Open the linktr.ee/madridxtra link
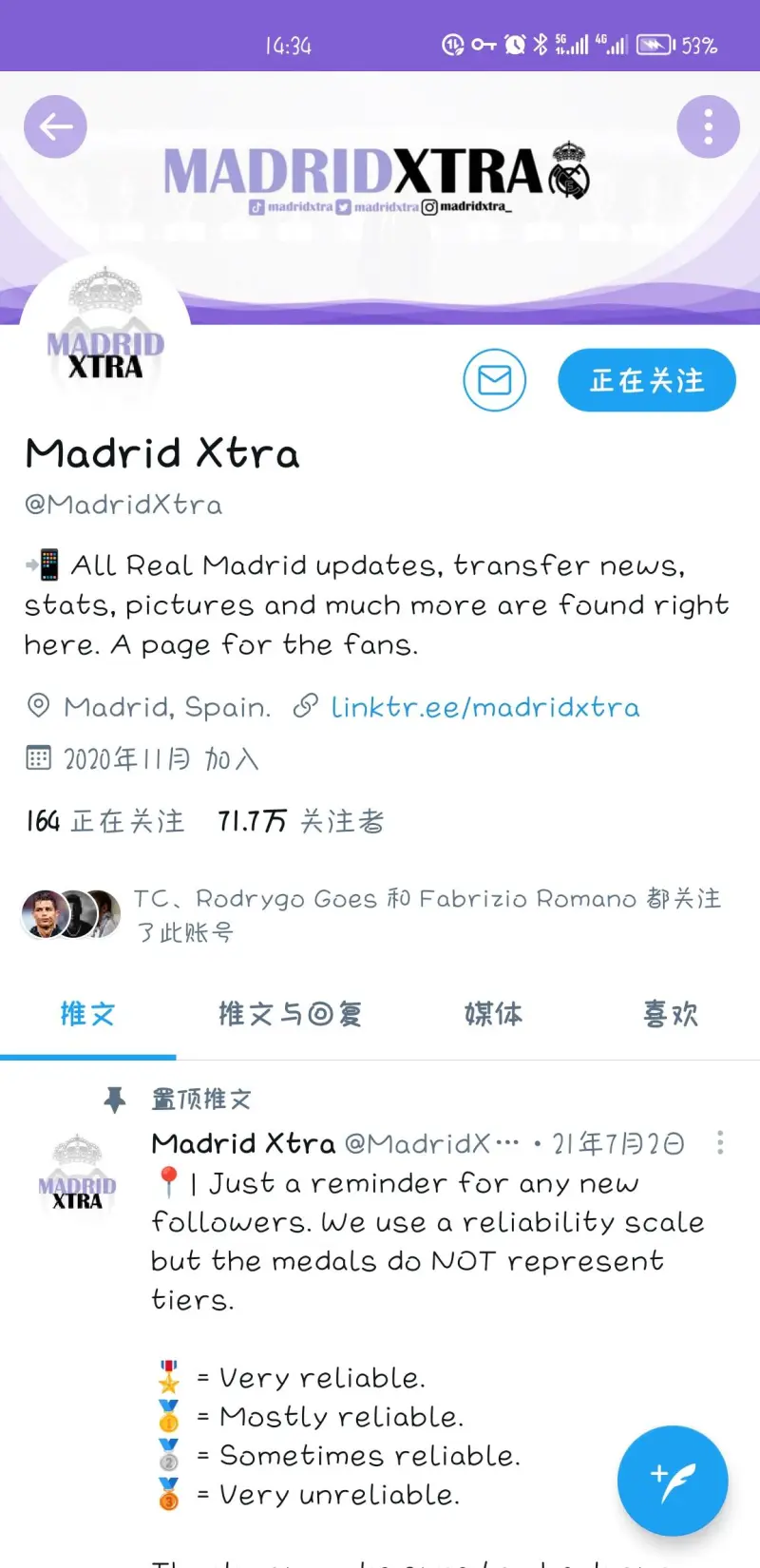This screenshot has height=1568, width=760. pyautogui.click(x=484, y=707)
